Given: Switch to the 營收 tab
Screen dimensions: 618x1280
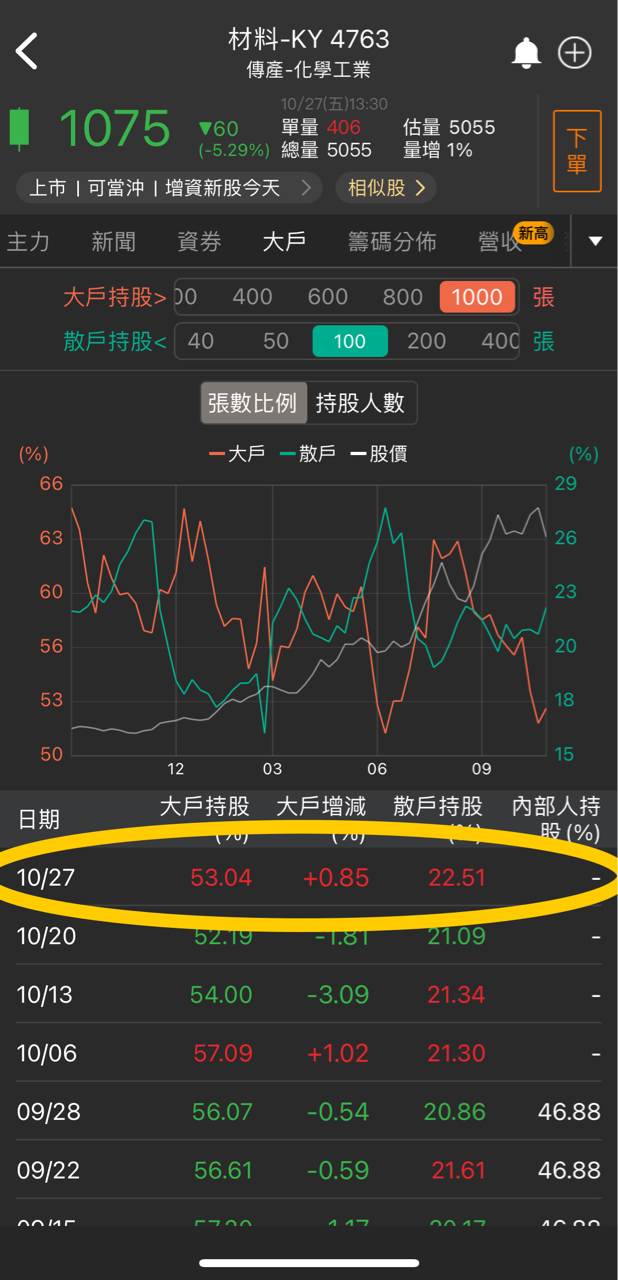Looking at the screenshot, I should 501,241.
